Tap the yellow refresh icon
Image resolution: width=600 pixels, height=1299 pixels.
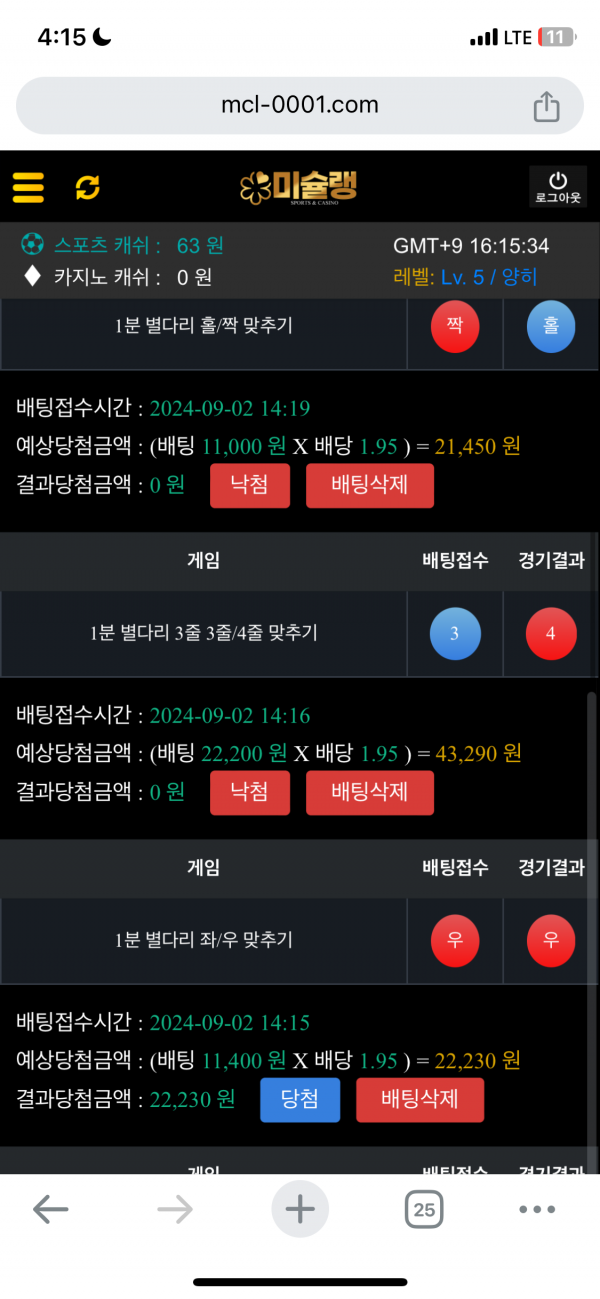[88, 187]
